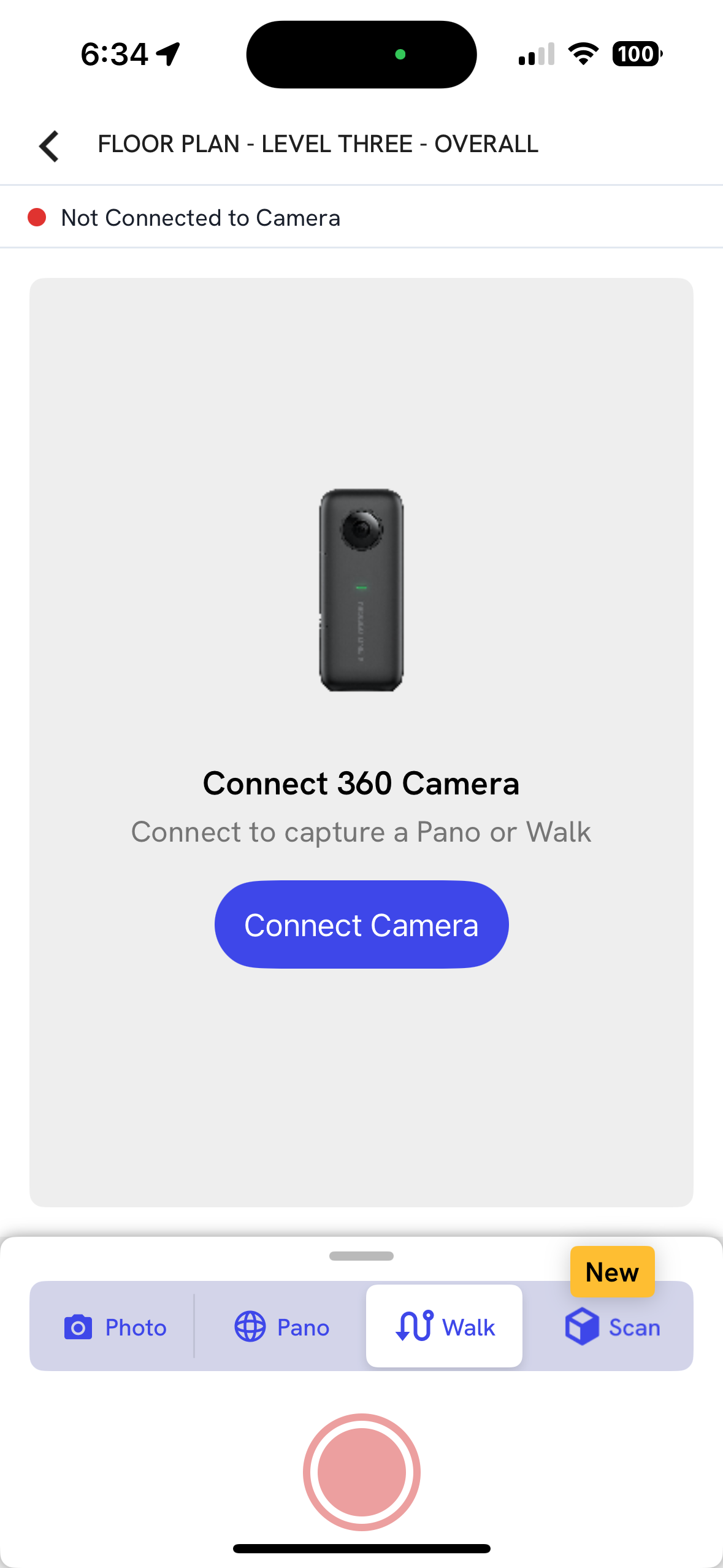The height and width of the screenshot is (1568, 723).
Task: Go back from the floor plan screen
Action: 49,146
